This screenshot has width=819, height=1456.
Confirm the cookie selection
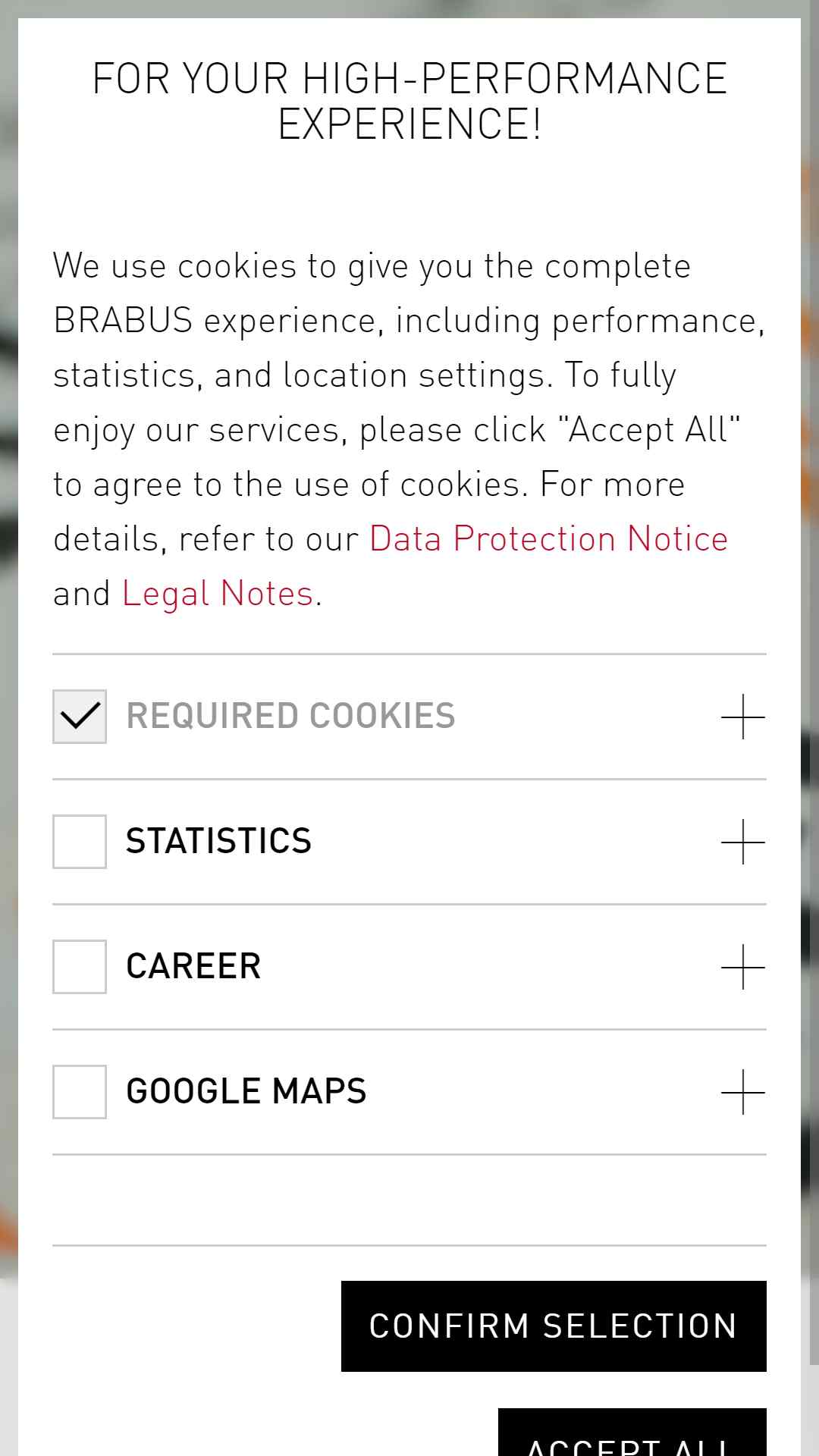554,1326
